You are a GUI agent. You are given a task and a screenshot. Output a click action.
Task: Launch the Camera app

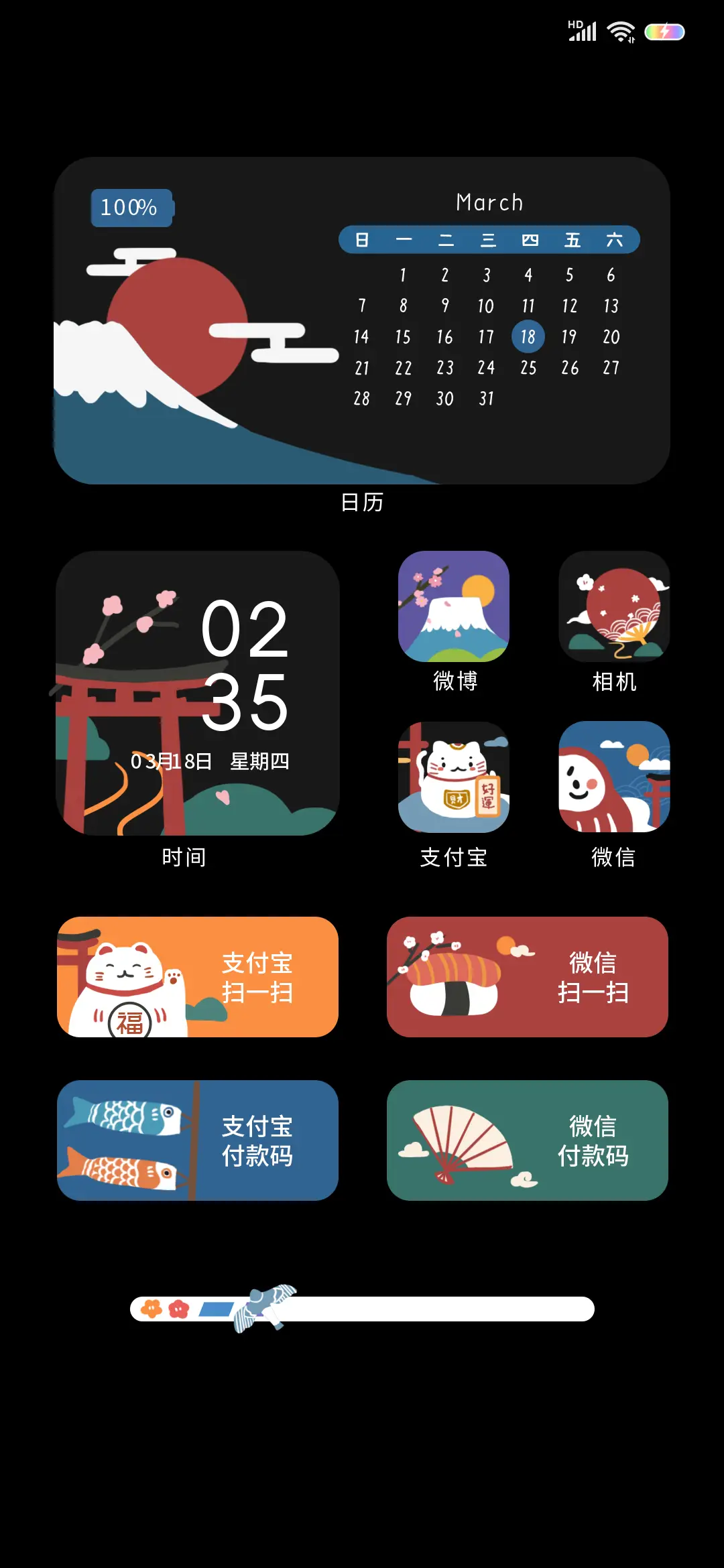614,606
